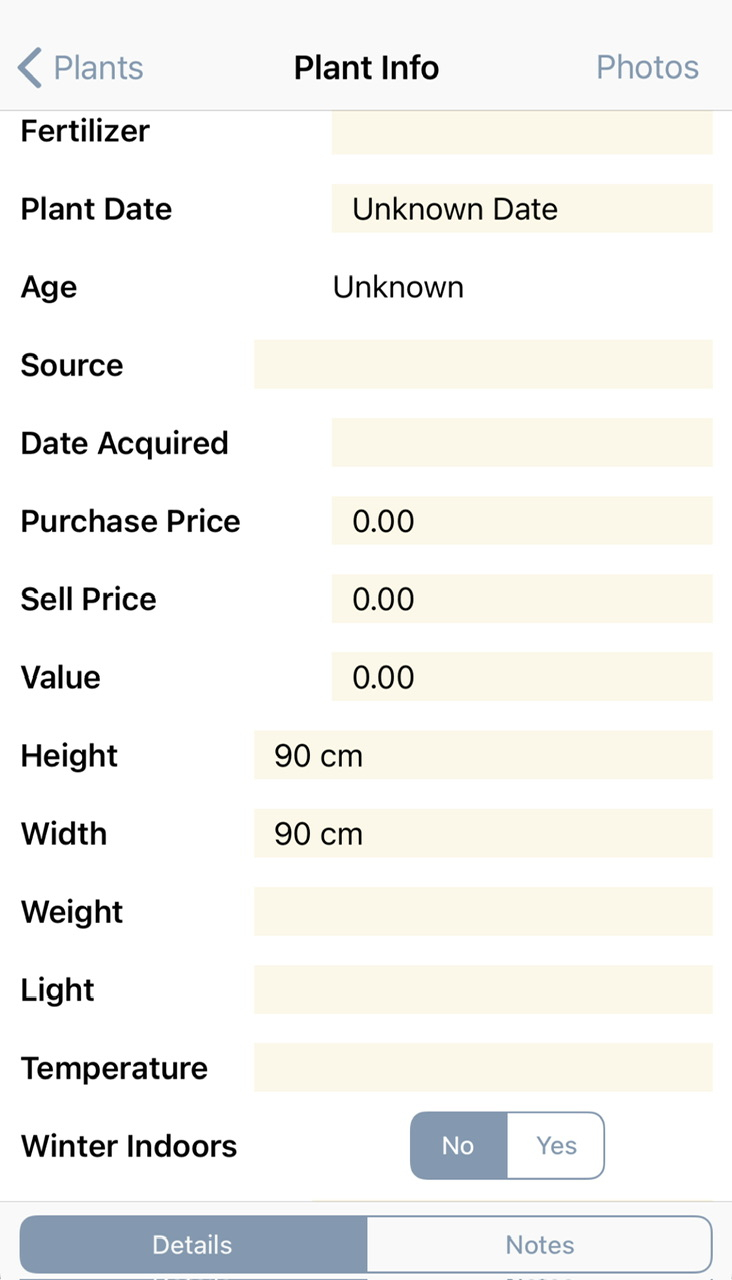This screenshot has height=1280, width=732.
Task: Select the Details segment
Action: coord(193,1245)
